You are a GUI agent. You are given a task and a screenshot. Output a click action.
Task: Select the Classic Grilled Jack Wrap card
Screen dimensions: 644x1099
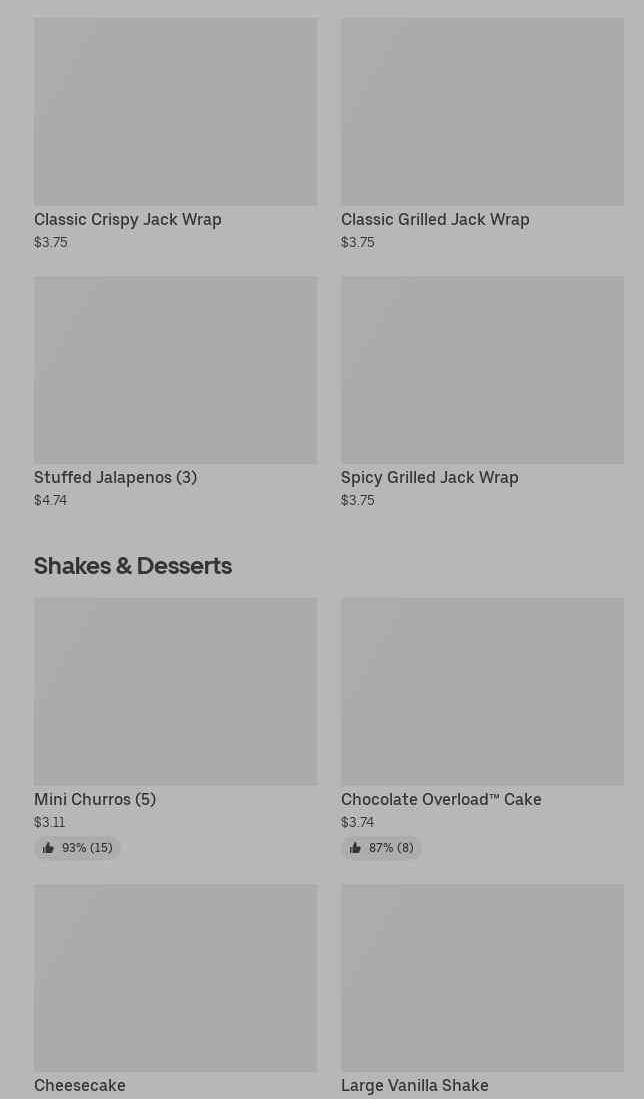point(482,134)
